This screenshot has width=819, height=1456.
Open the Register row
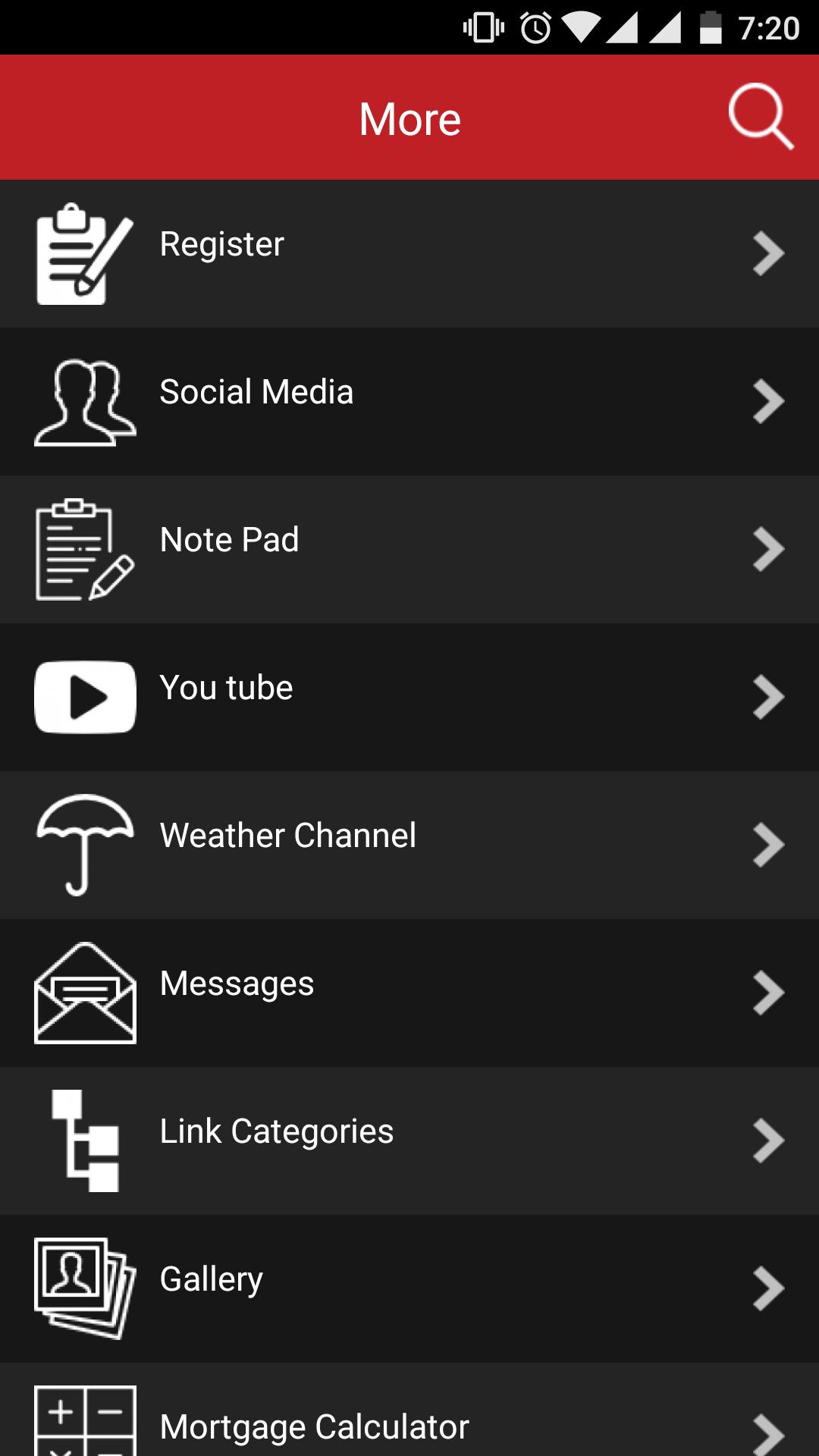(409, 253)
